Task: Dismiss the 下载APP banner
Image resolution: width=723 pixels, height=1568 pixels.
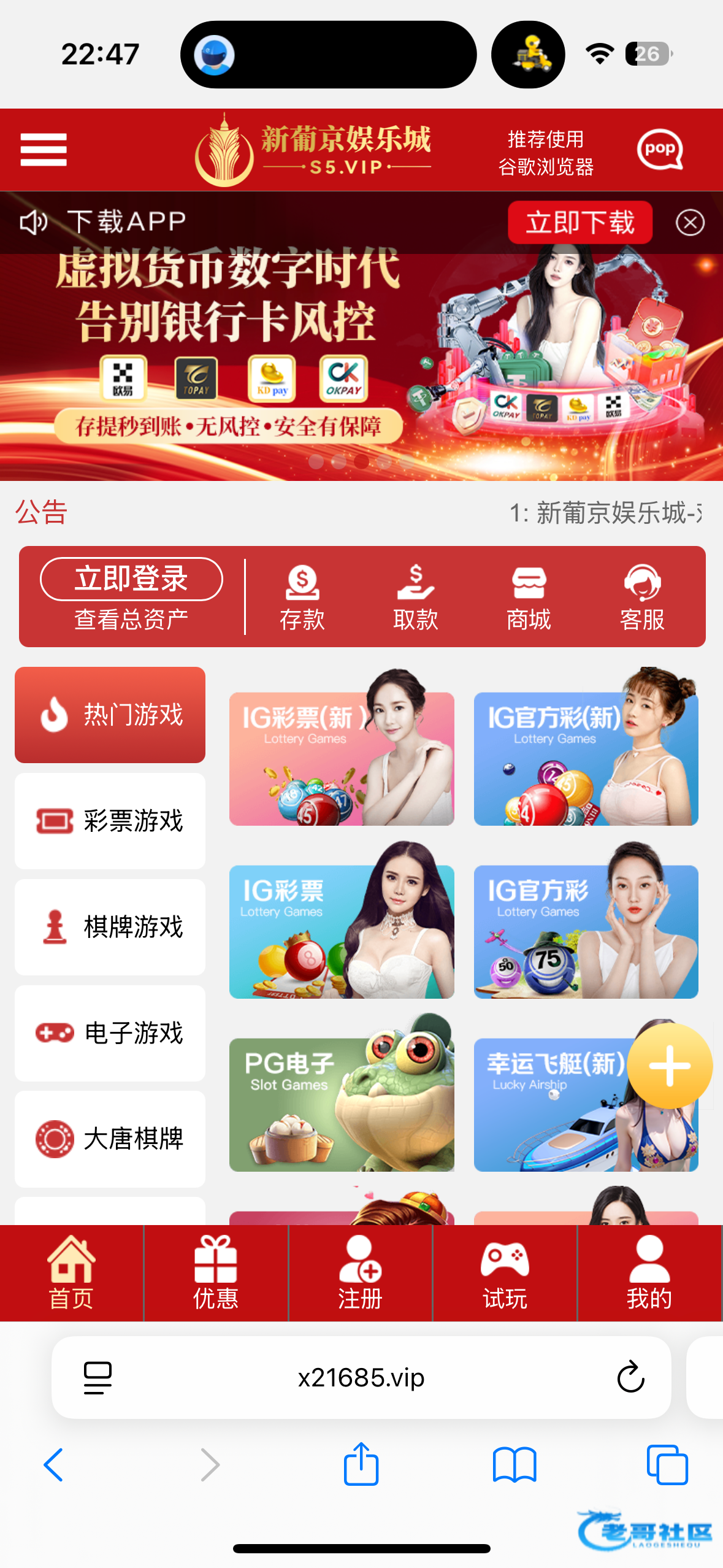Action: tap(690, 222)
